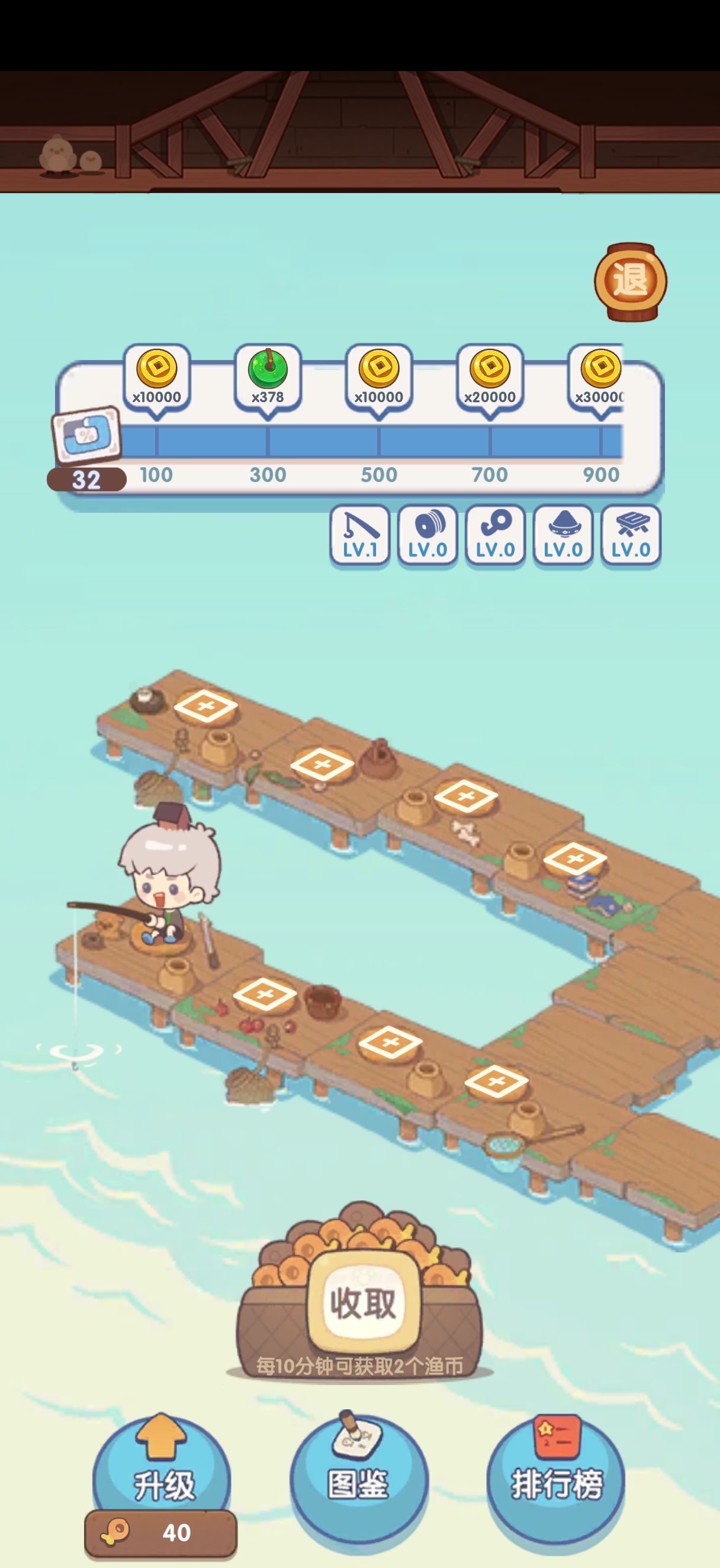This screenshot has height=1568, width=720.
Task: Open the fishing hook LV.0 upgrade
Action: point(495,536)
